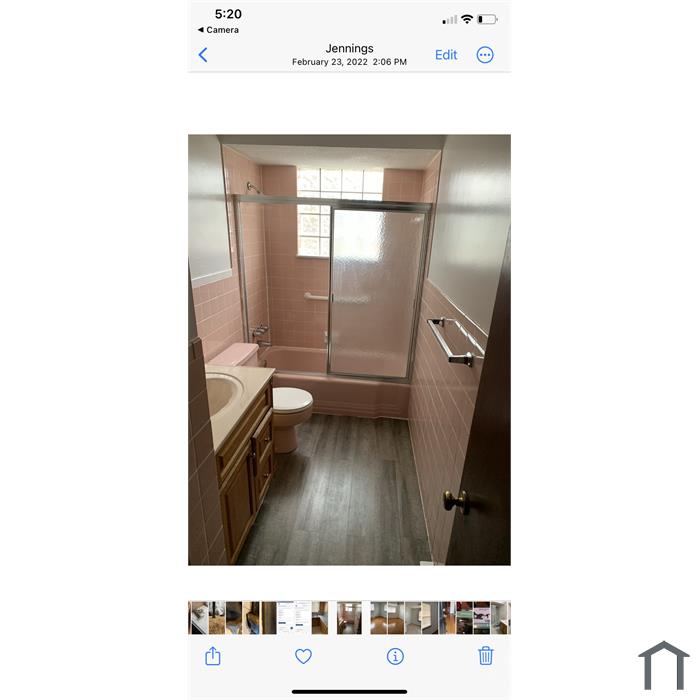Share this bathroom photo
Screen dimensions: 700x700
click(213, 656)
